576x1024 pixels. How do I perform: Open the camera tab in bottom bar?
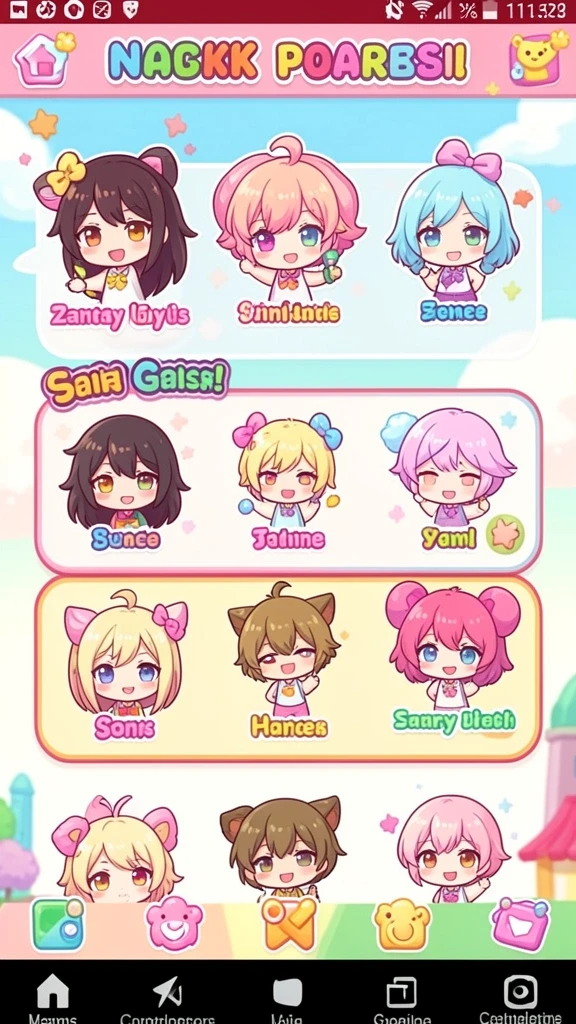[520, 998]
